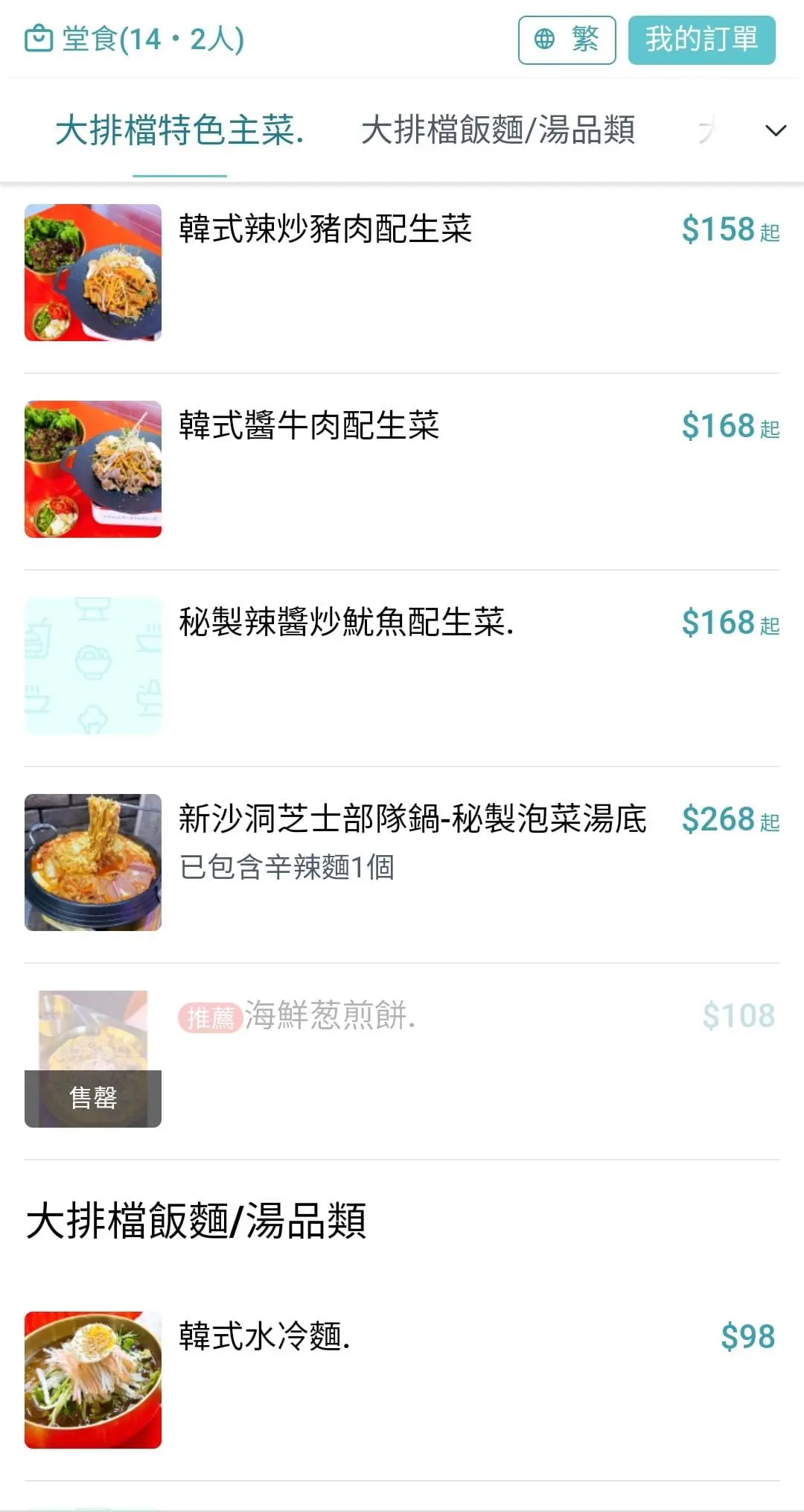Switch language with the 繁 button
The image size is (804, 1512).
[567, 39]
